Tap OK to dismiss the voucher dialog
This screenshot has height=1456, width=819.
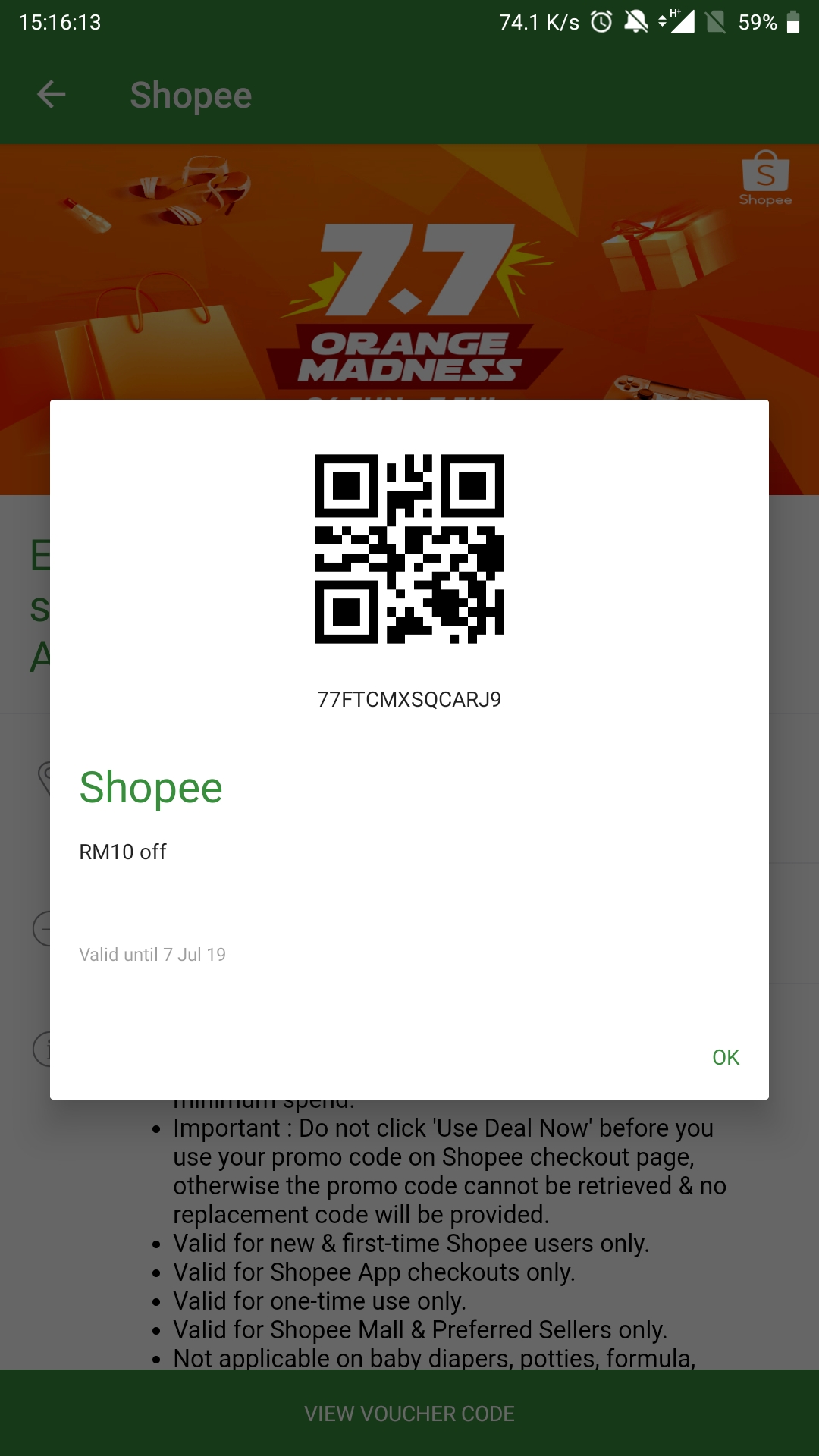point(726,1057)
